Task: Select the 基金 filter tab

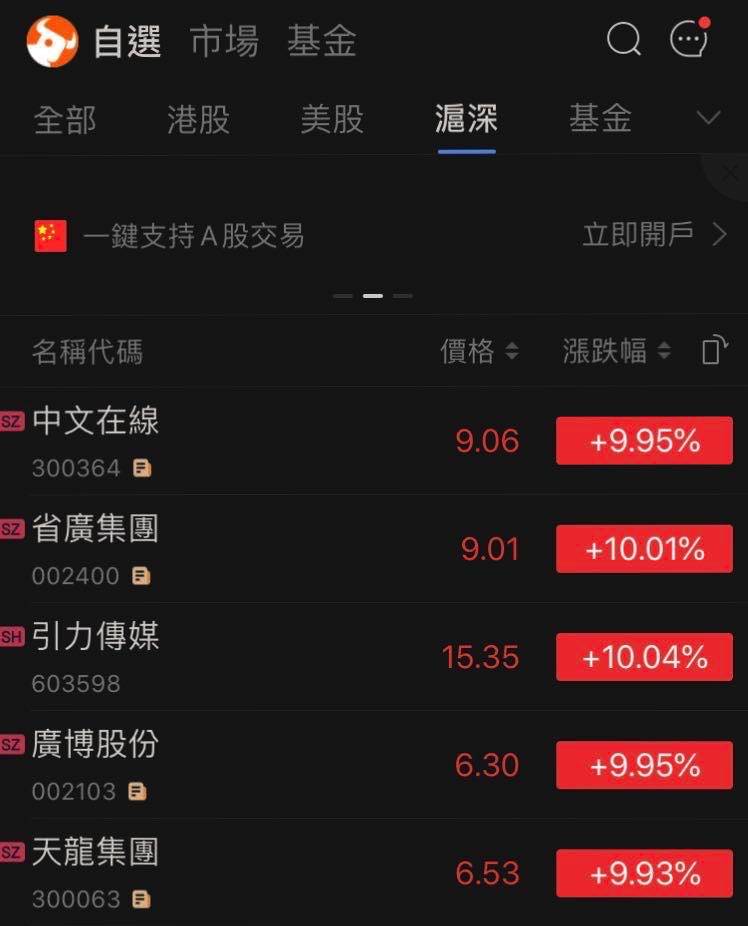Action: click(x=599, y=118)
